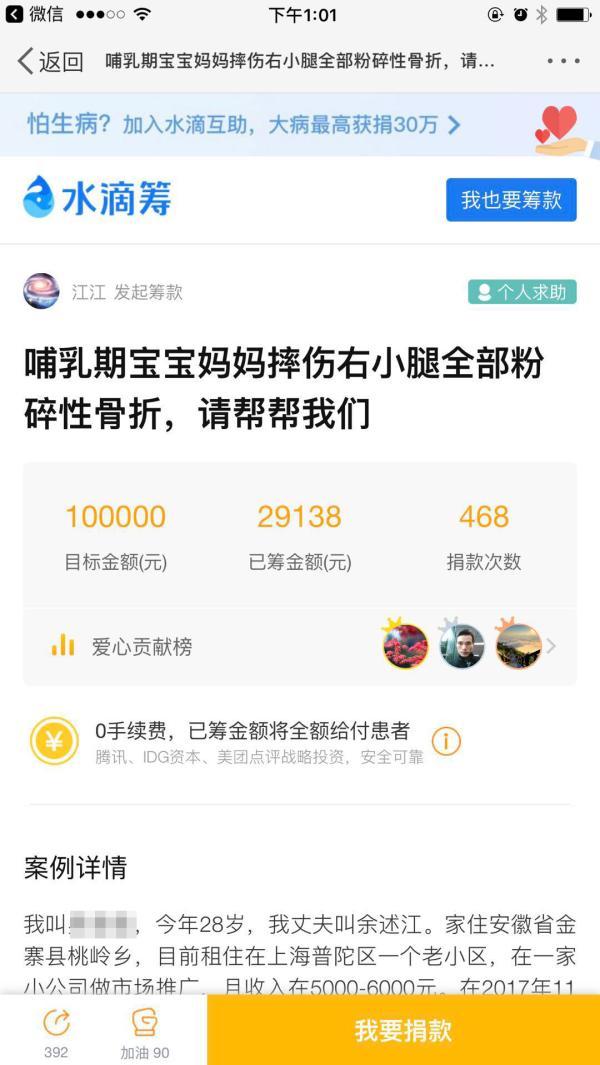
Task: Tap the 加油 90 cheer icon
Action: coord(145,1032)
